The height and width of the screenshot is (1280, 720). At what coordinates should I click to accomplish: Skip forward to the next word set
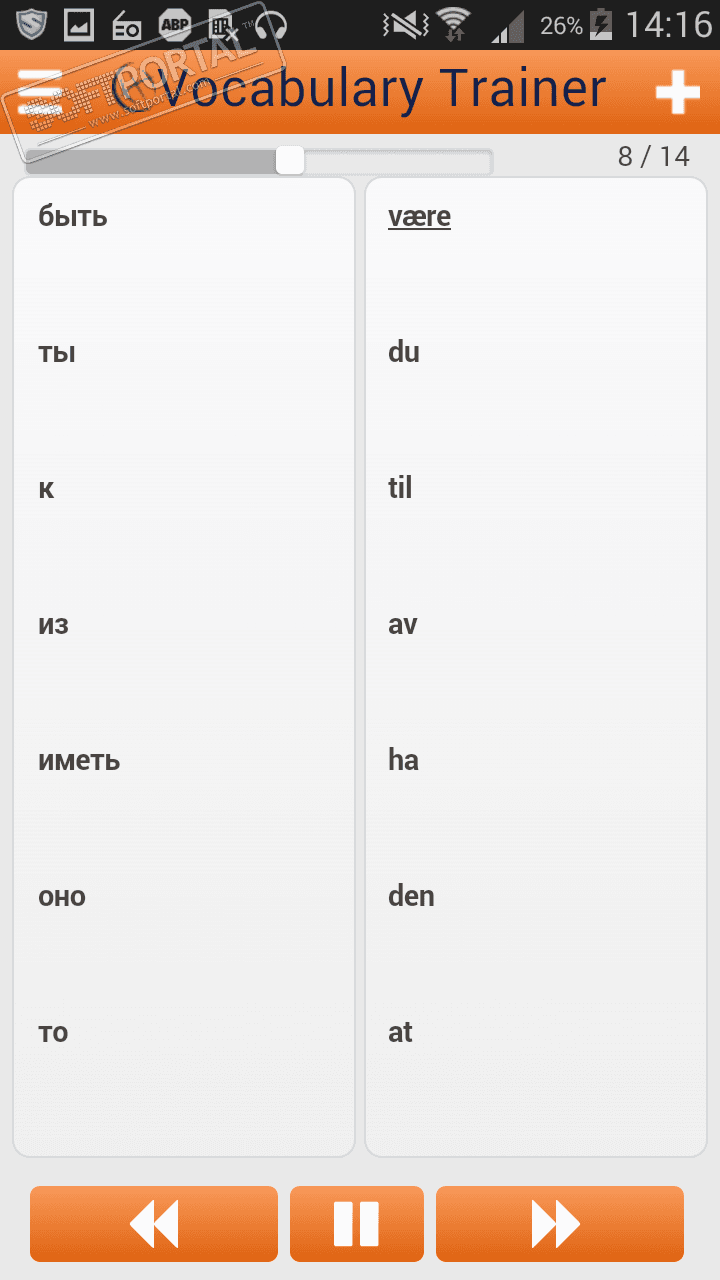[559, 1223]
